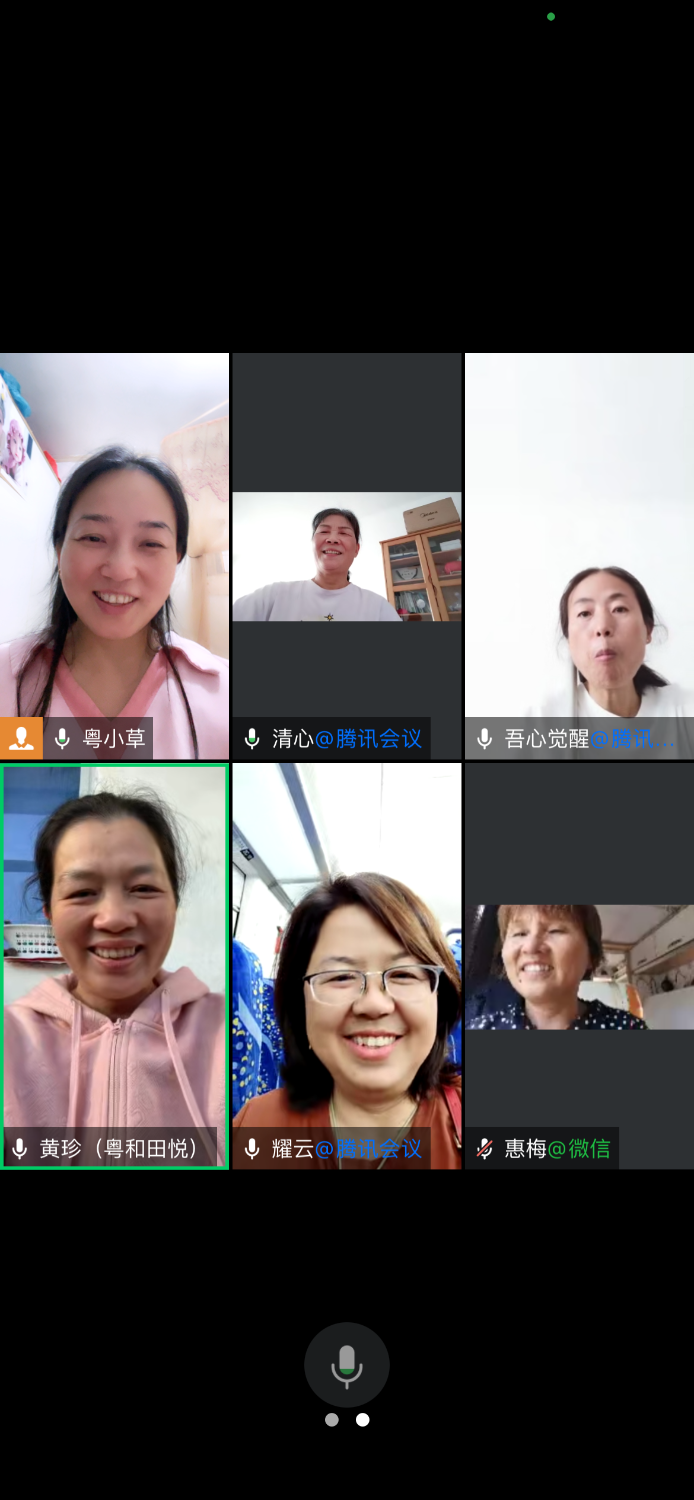Tap the microphone button to mute yourself
Viewport: 694px width, 1500px height.
[346, 1365]
